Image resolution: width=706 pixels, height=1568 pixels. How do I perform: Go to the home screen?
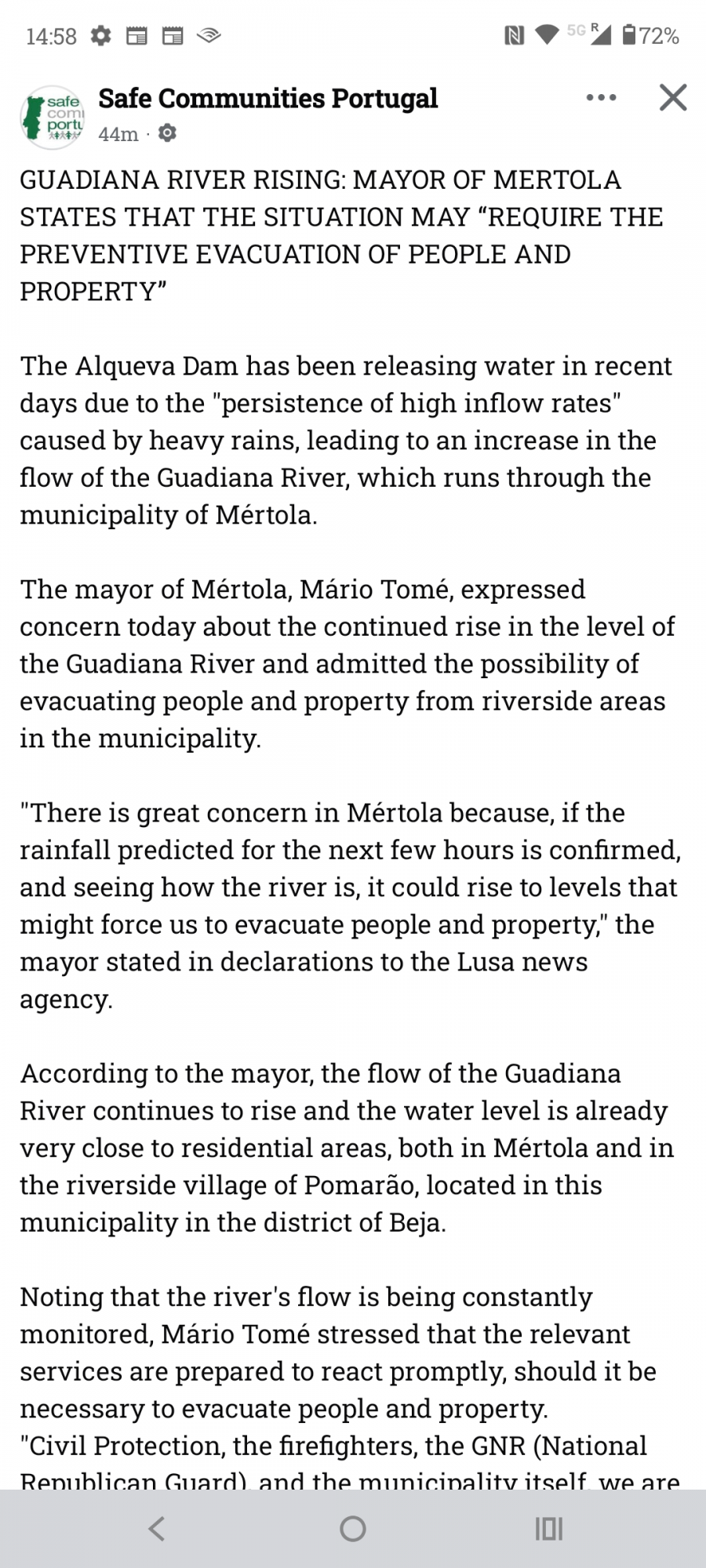(353, 1528)
